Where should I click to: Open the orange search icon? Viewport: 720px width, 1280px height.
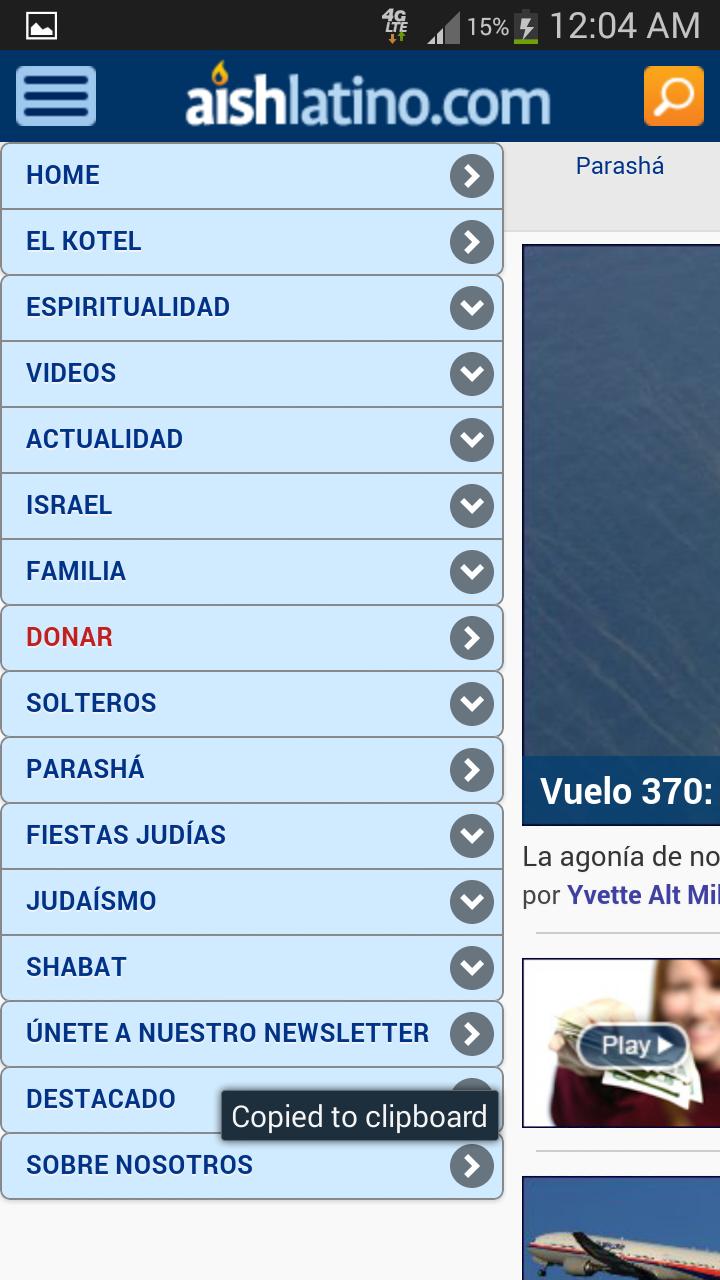[x=673, y=96]
